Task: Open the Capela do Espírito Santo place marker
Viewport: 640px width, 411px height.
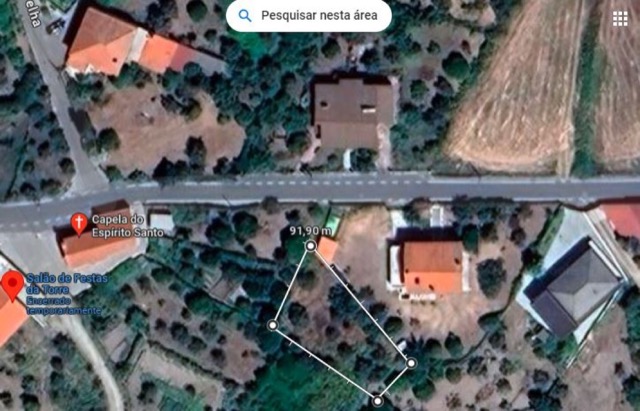Action: pyautogui.click(x=79, y=222)
